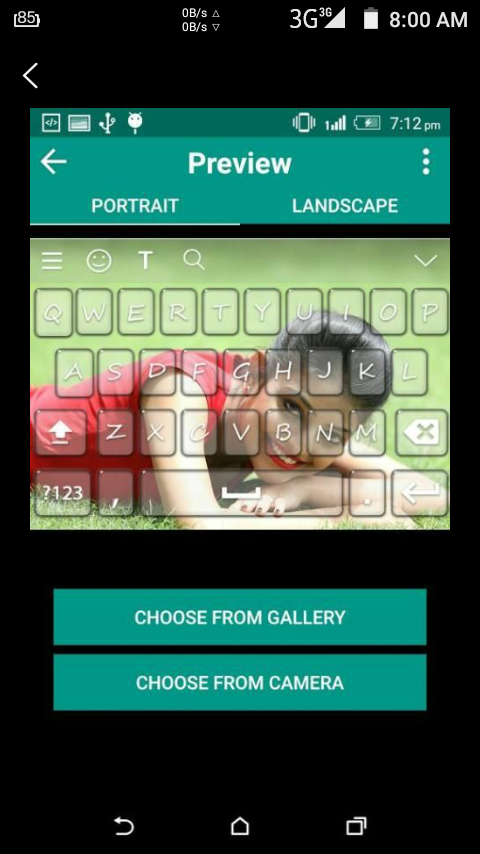The image size is (480, 854).
Task: Tap Choose From Camera button
Action: [240, 682]
